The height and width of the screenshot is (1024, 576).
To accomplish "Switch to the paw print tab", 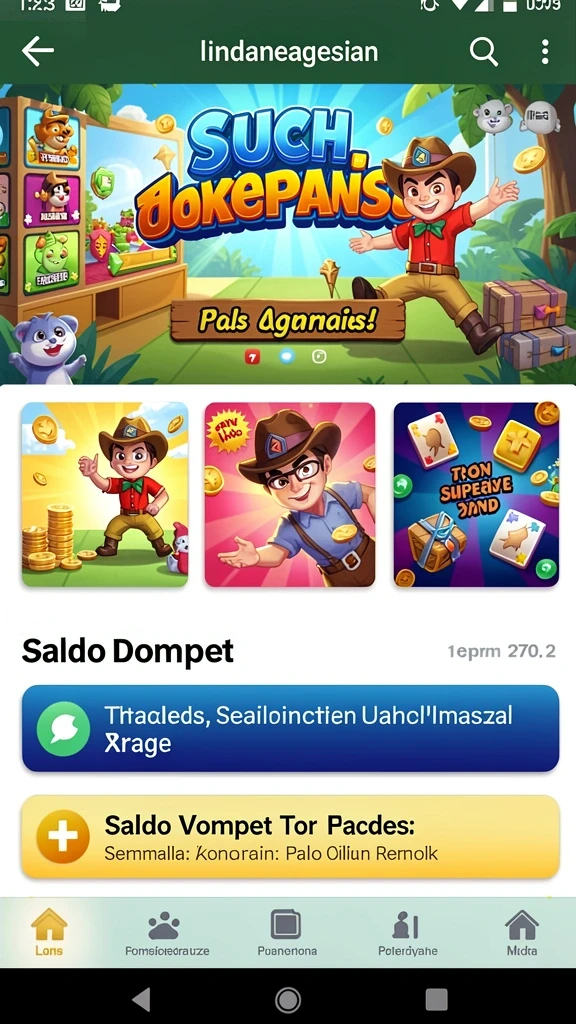I will 167,932.
